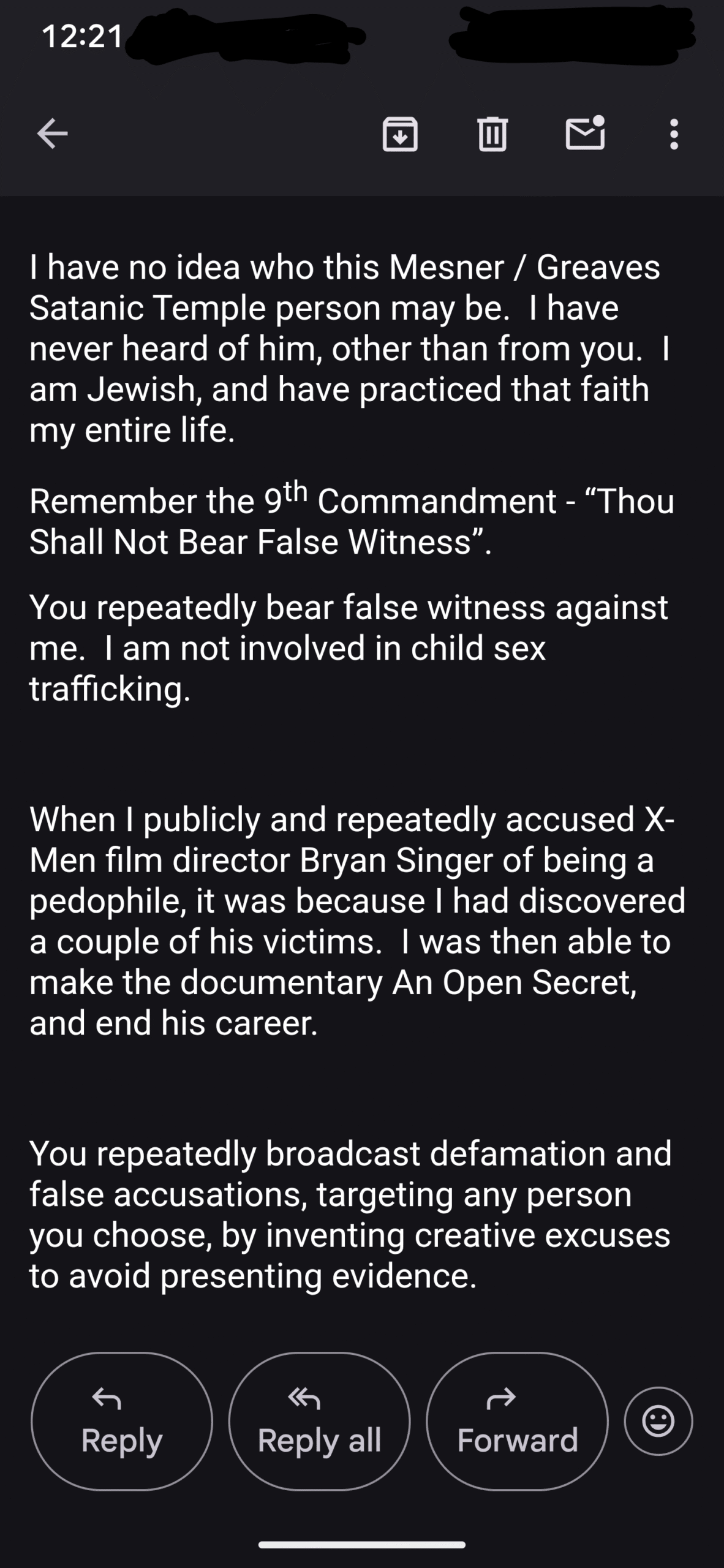The height and width of the screenshot is (1568, 724).
Task: Tap the Reply button
Action: 122,1421
